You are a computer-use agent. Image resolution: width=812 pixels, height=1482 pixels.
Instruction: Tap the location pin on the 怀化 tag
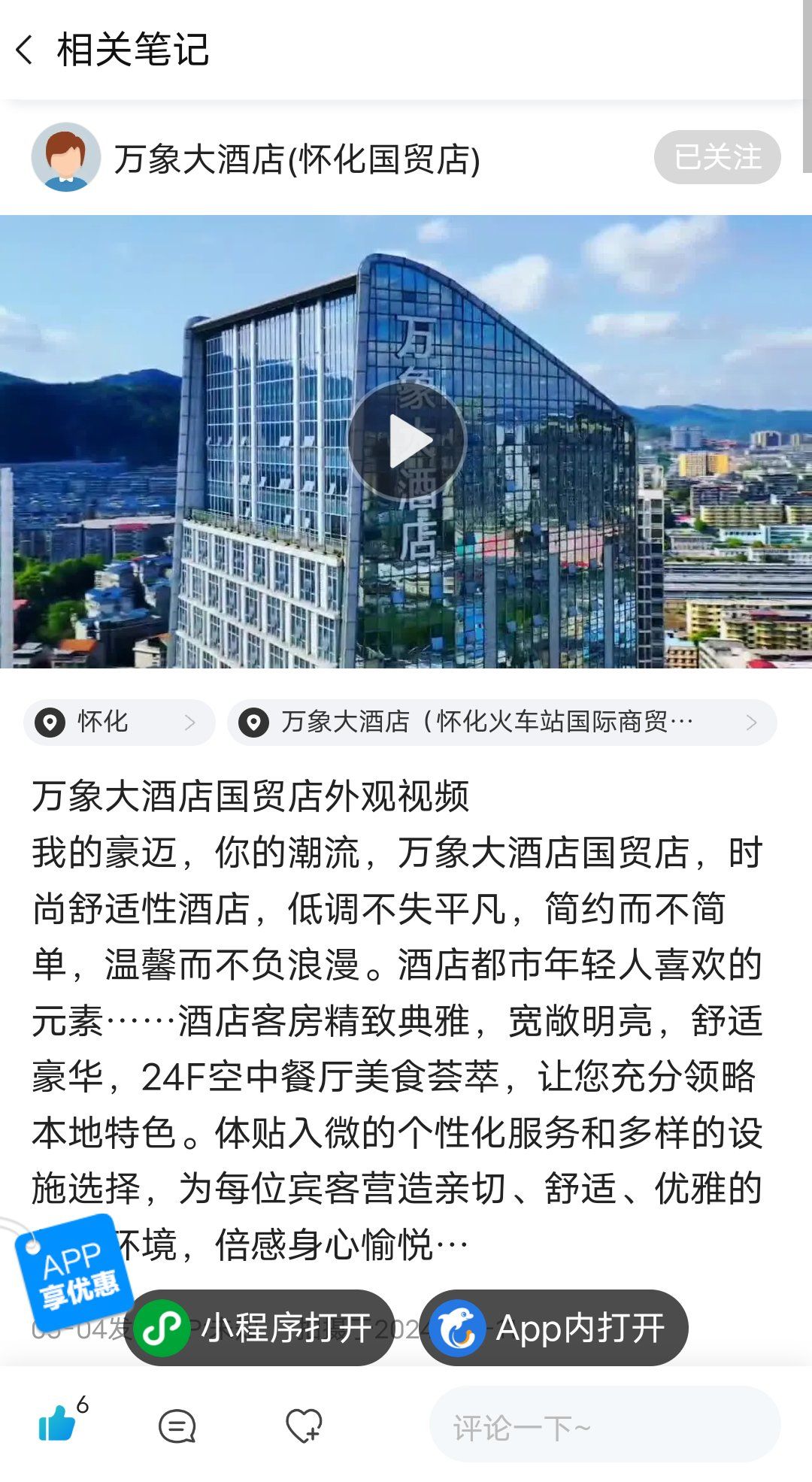click(x=48, y=721)
